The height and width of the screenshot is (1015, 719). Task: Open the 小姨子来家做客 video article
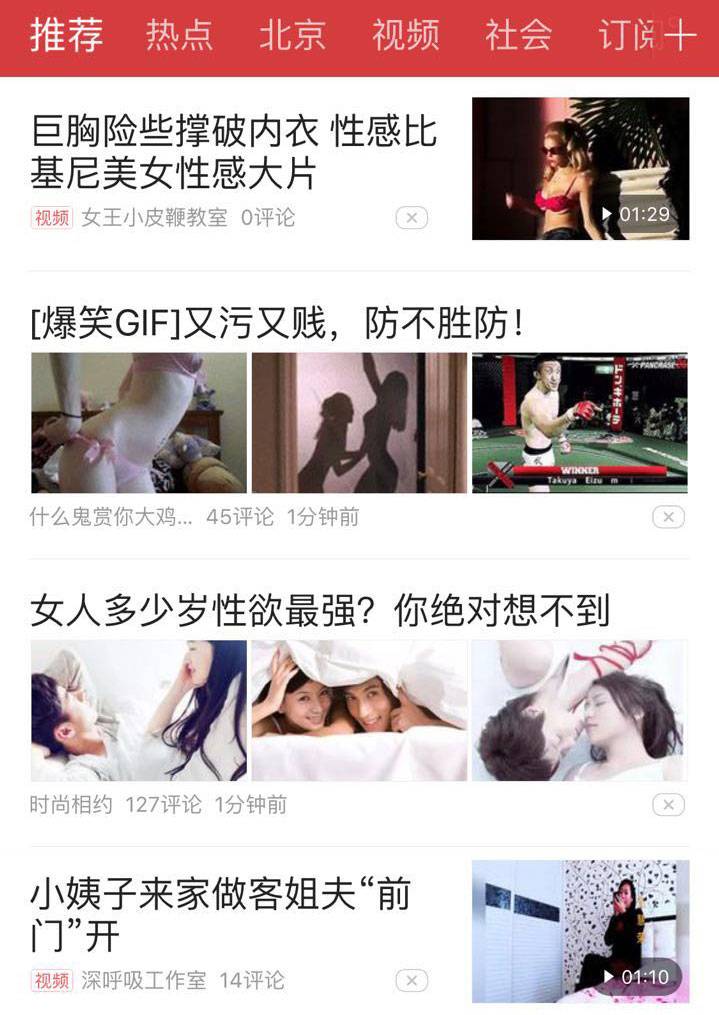pos(220,913)
